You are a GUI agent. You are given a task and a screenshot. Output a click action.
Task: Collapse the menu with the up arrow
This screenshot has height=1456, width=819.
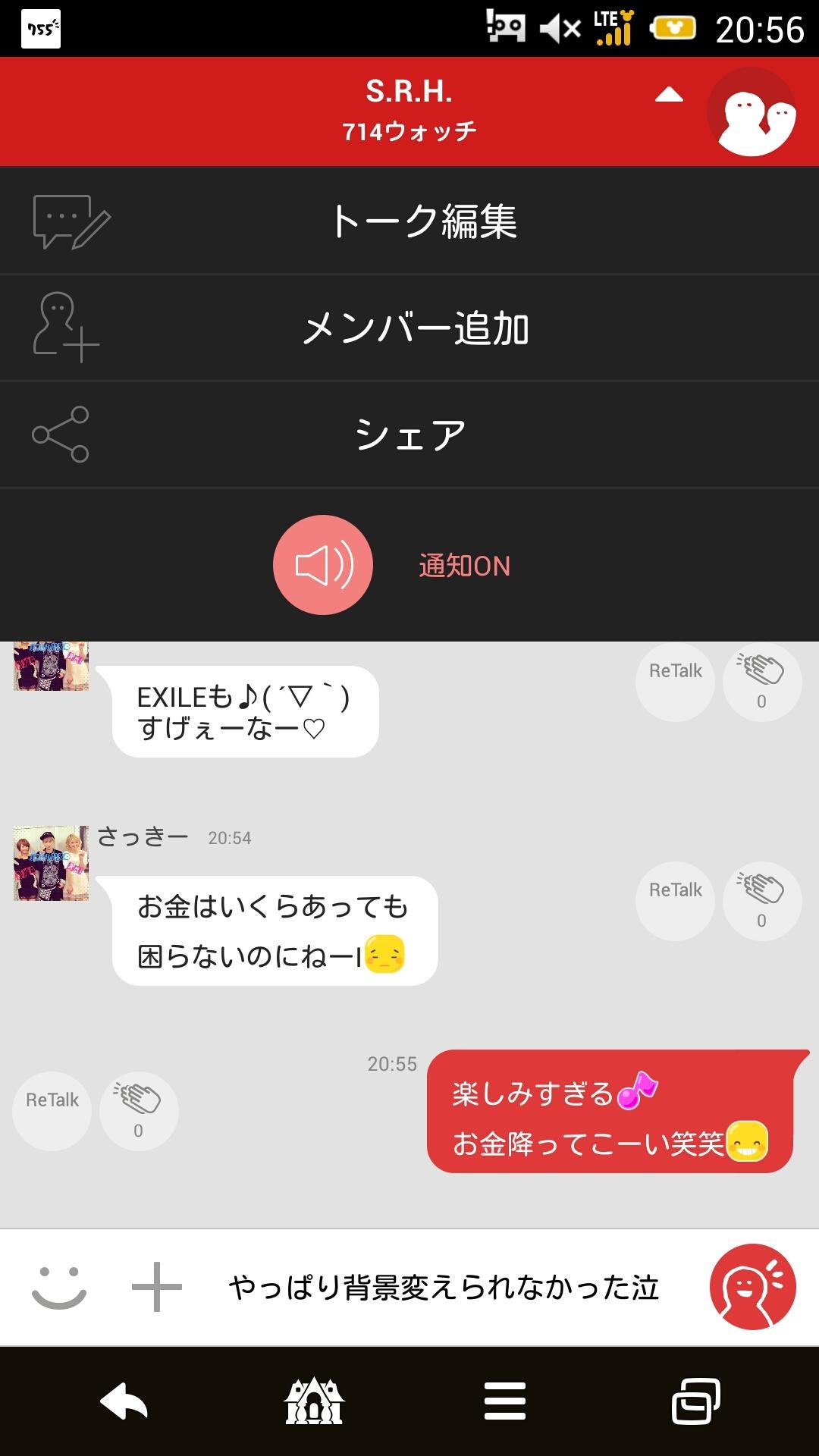click(667, 95)
